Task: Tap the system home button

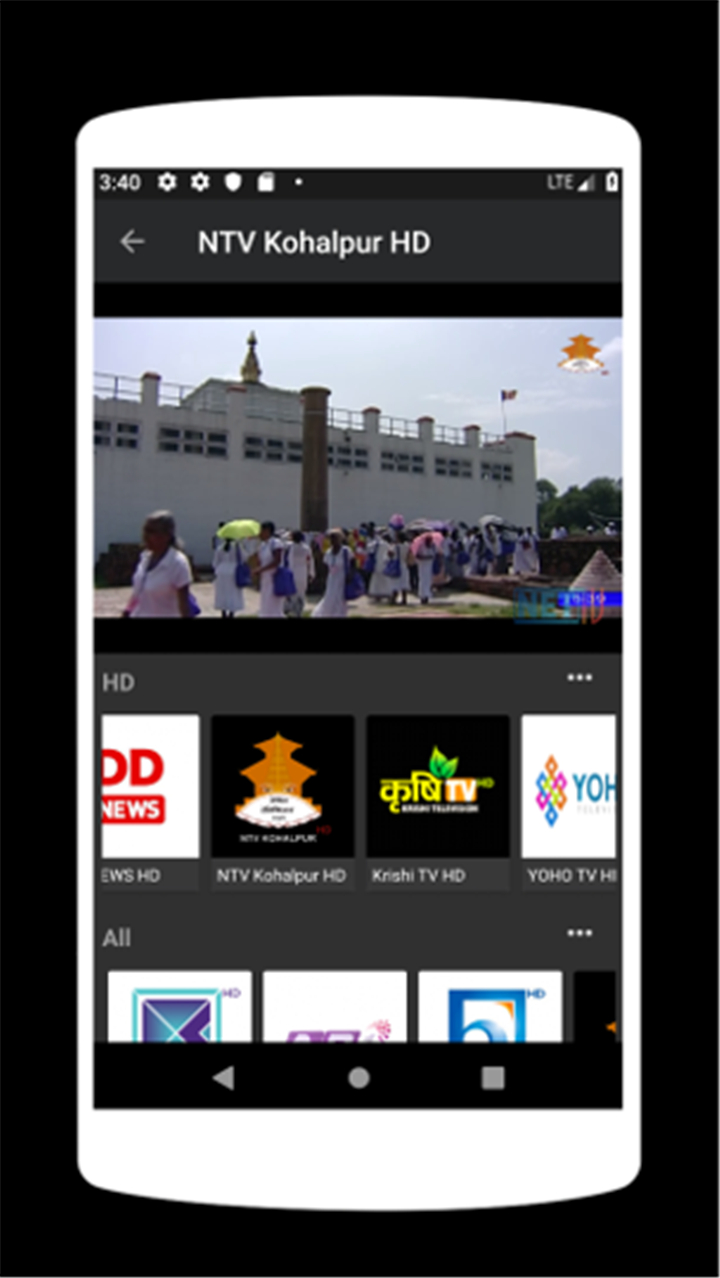Action: (358, 1077)
